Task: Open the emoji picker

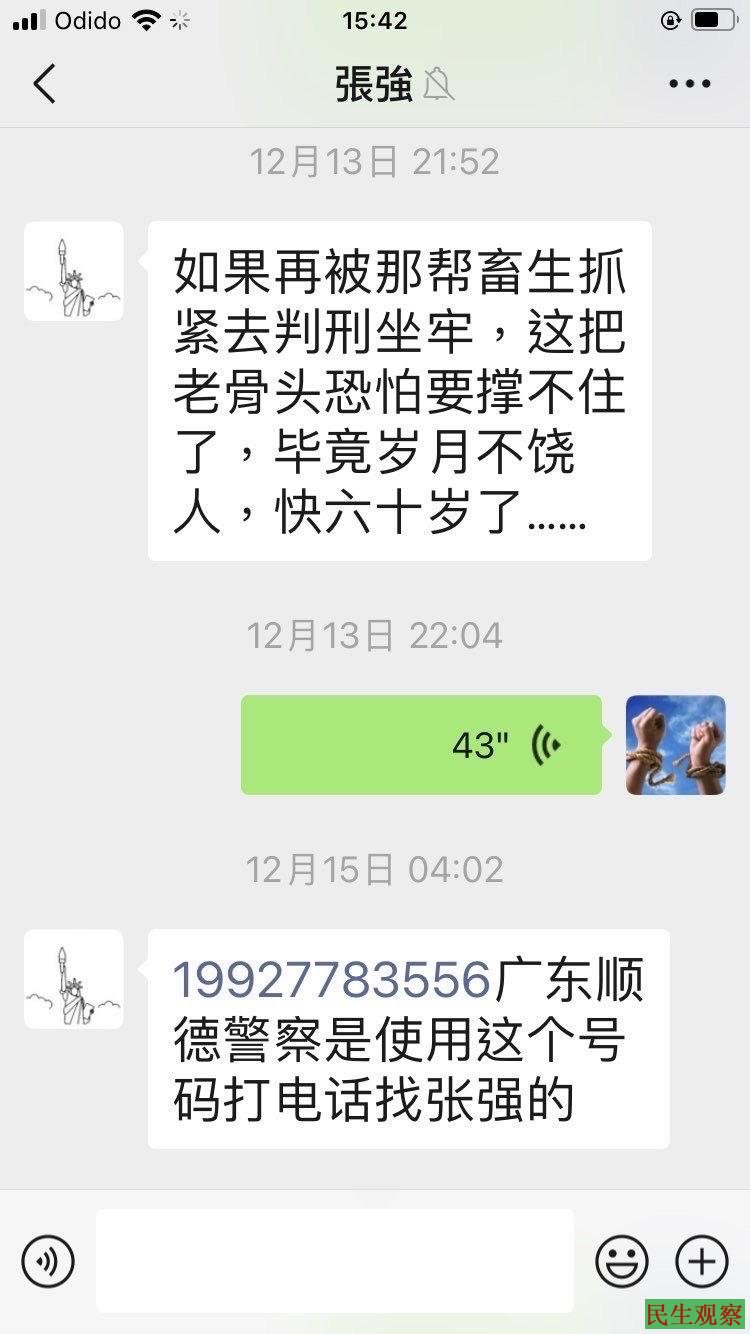Action: coord(622,1260)
